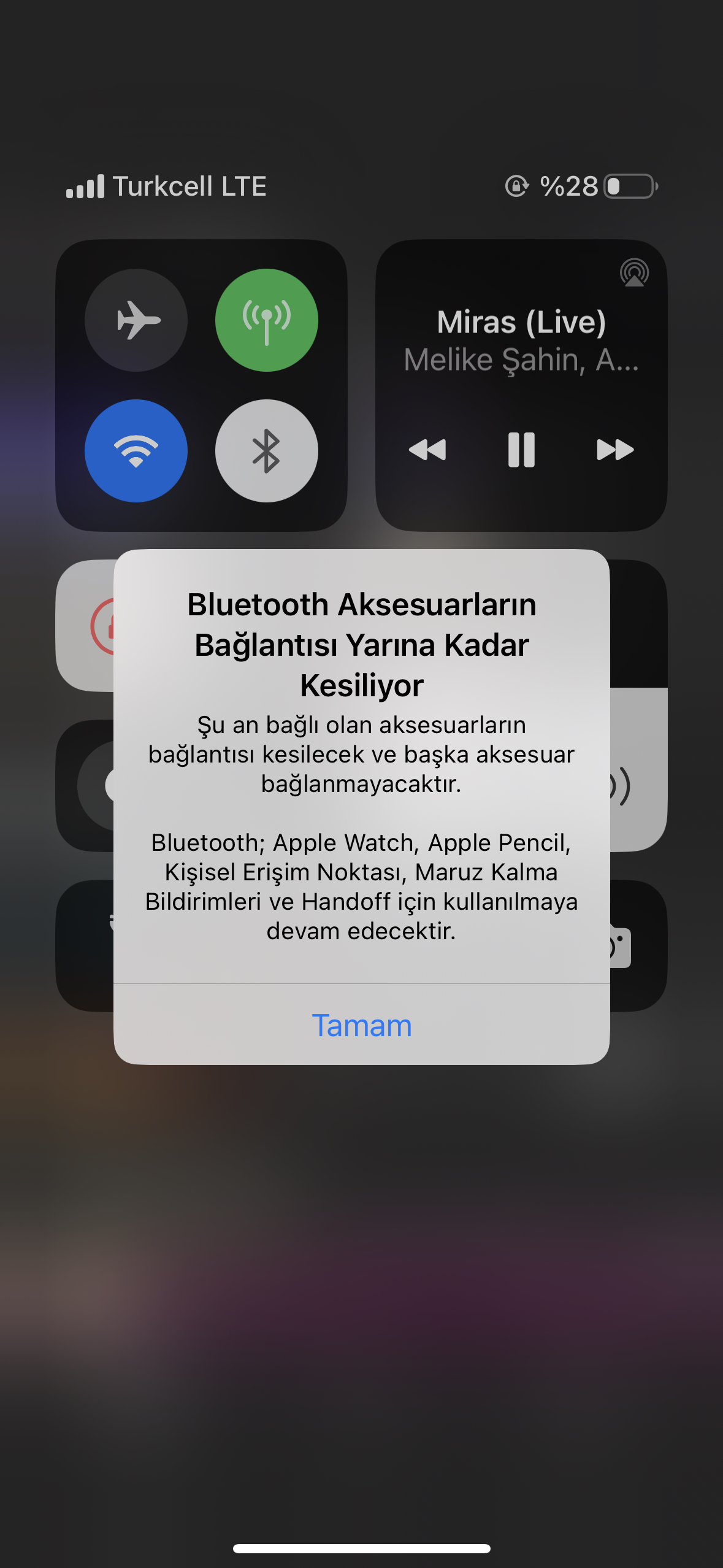This screenshot has height=1568, width=723.
Task: Dismiss the Bluetooth alert with Tamam
Action: 362,1024
